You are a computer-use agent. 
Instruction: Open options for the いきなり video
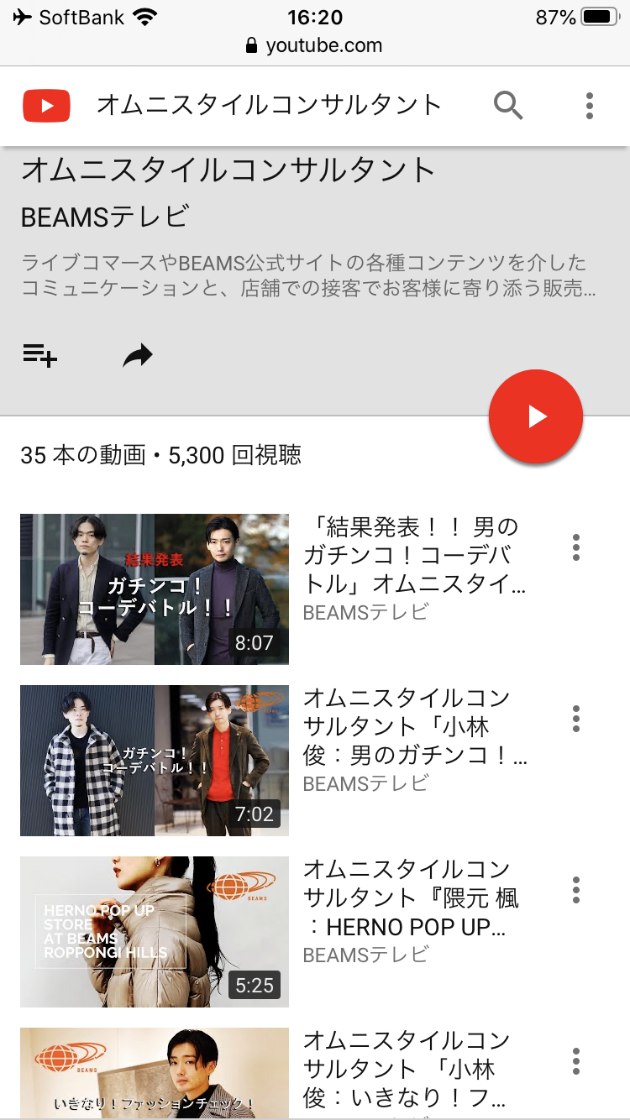click(576, 1060)
